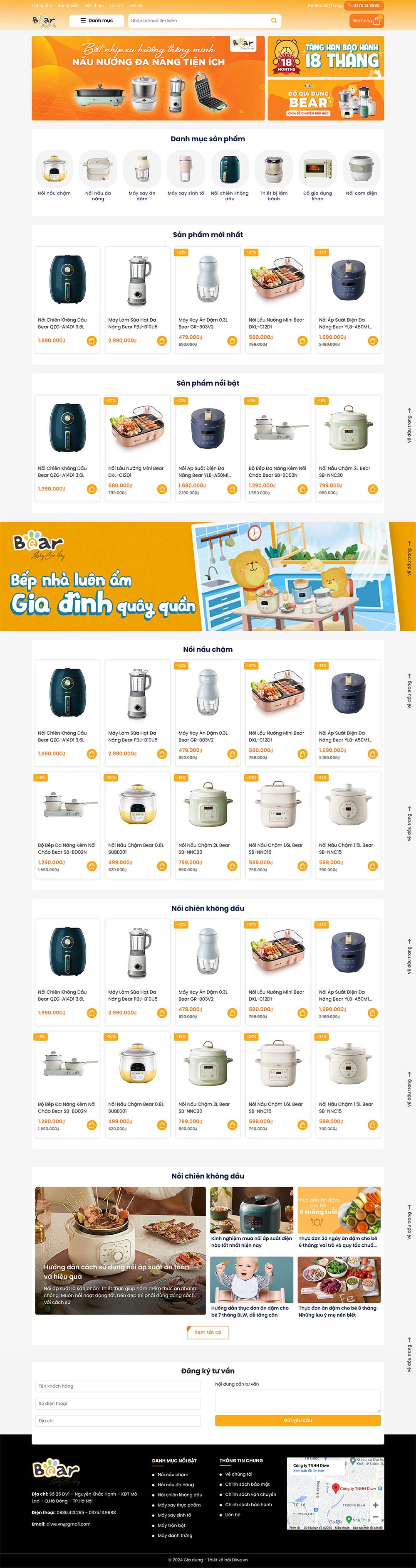Screen dimensions: 416x1568
Task: Tap the Xem tất cả button
Action: pos(208,1332)
